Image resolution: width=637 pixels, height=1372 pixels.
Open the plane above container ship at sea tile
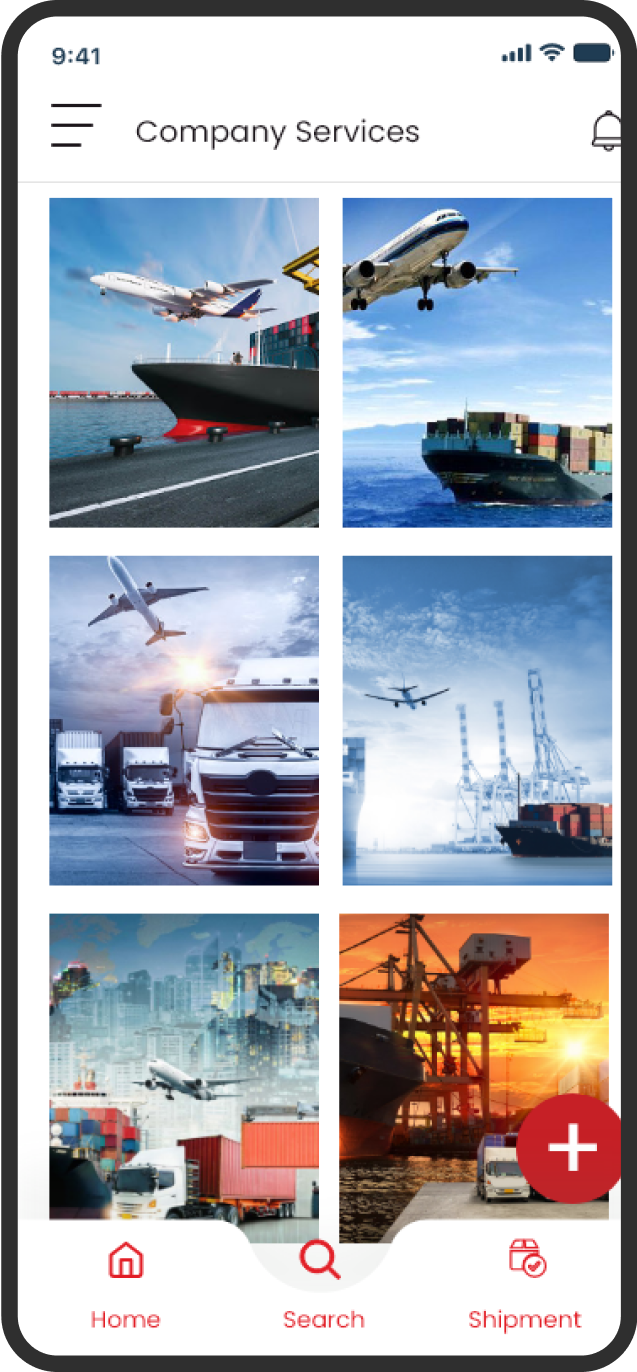click(x=477, y=362)
